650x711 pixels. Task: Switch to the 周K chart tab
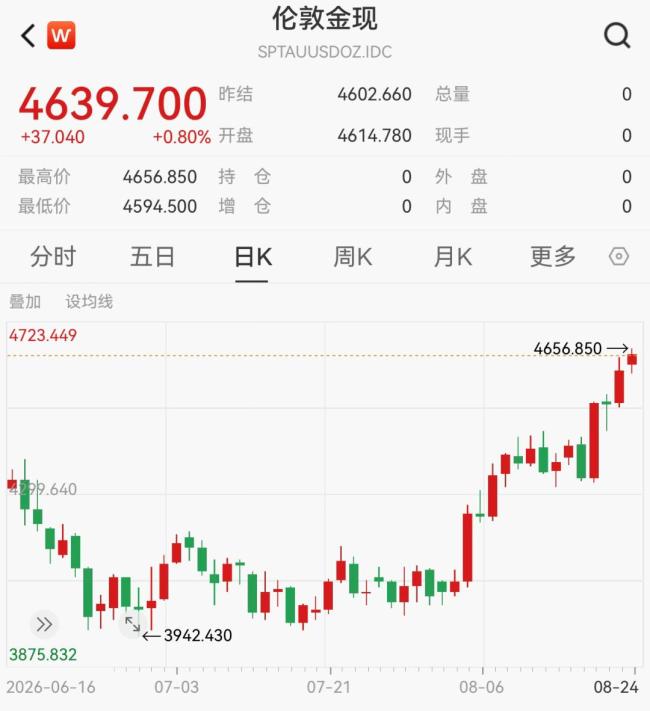point(352,257)
